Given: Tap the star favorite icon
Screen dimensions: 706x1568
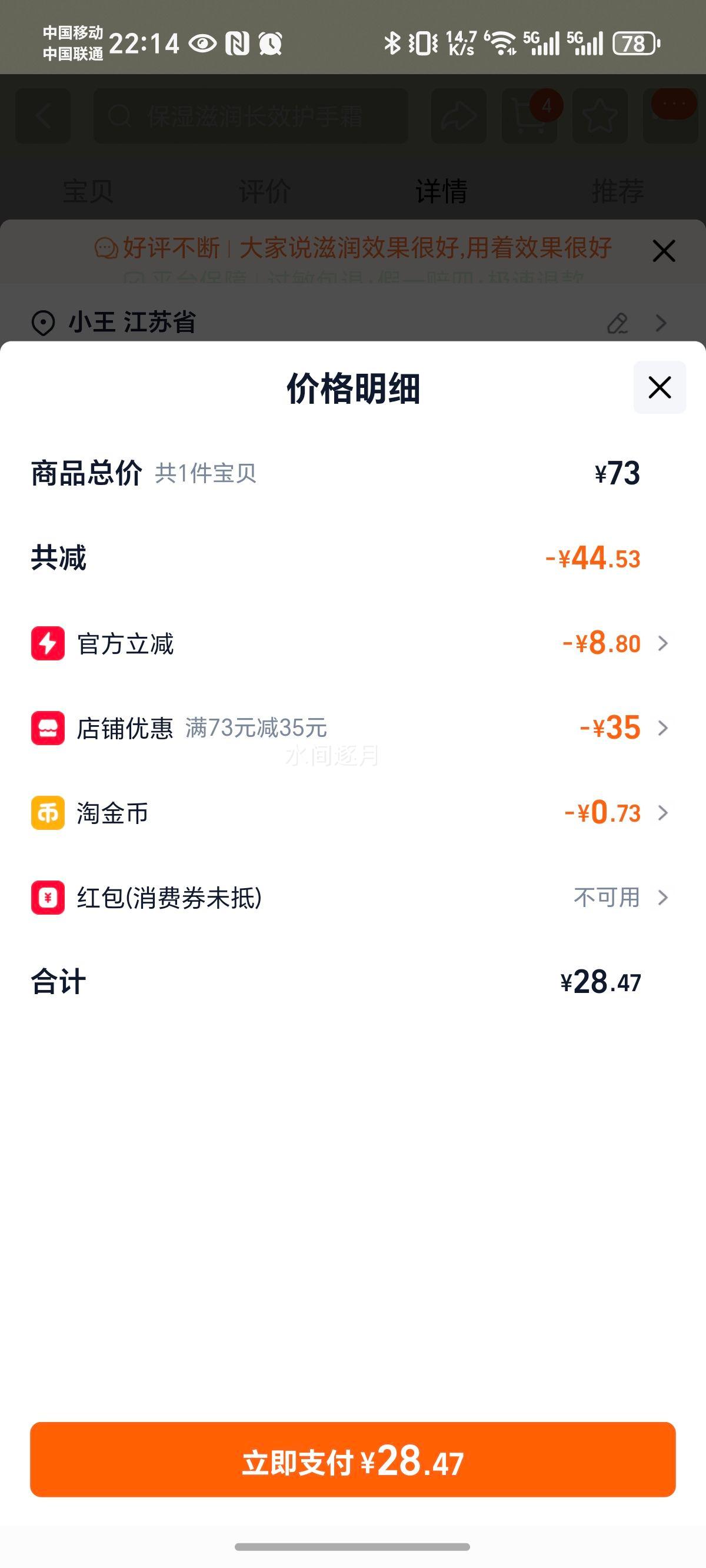Looking at the screenshot, I should click(x=600, y=115).
